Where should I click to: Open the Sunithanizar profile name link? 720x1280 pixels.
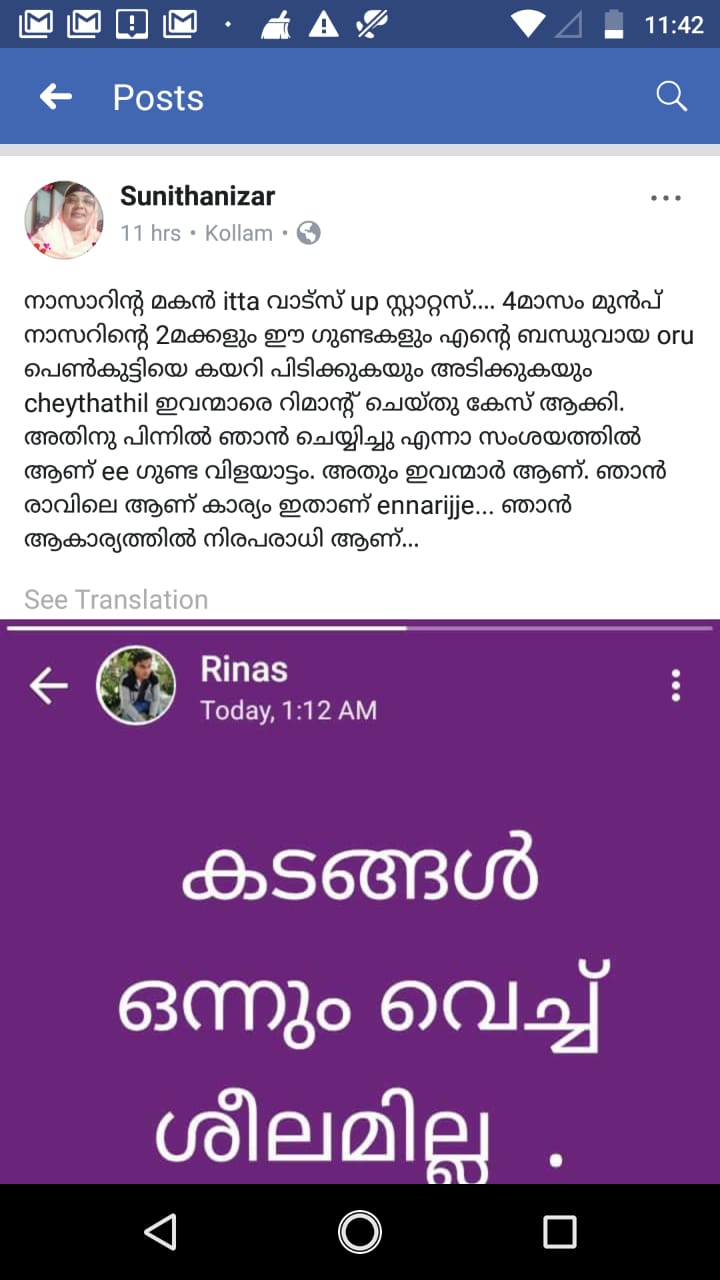(x=198, y=196)
